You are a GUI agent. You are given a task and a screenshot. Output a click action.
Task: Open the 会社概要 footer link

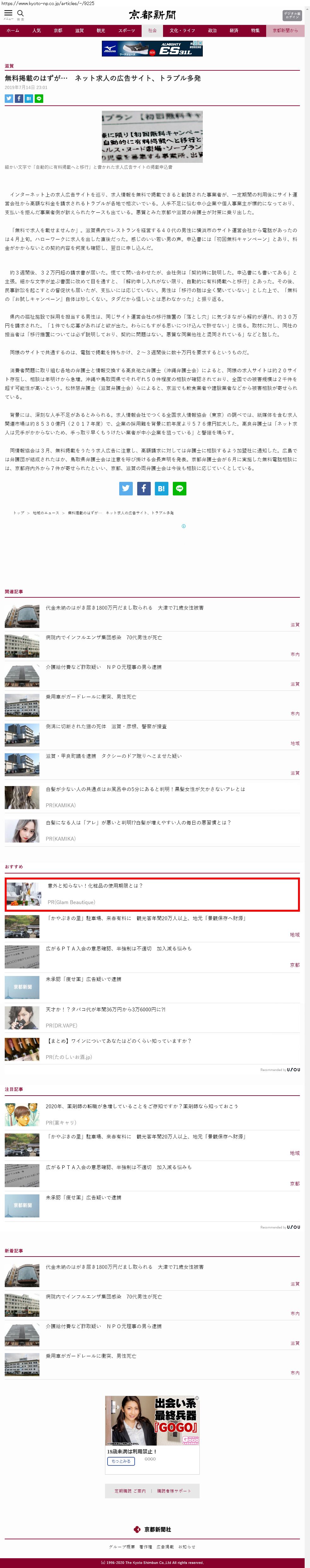(x=121, y=1547)
